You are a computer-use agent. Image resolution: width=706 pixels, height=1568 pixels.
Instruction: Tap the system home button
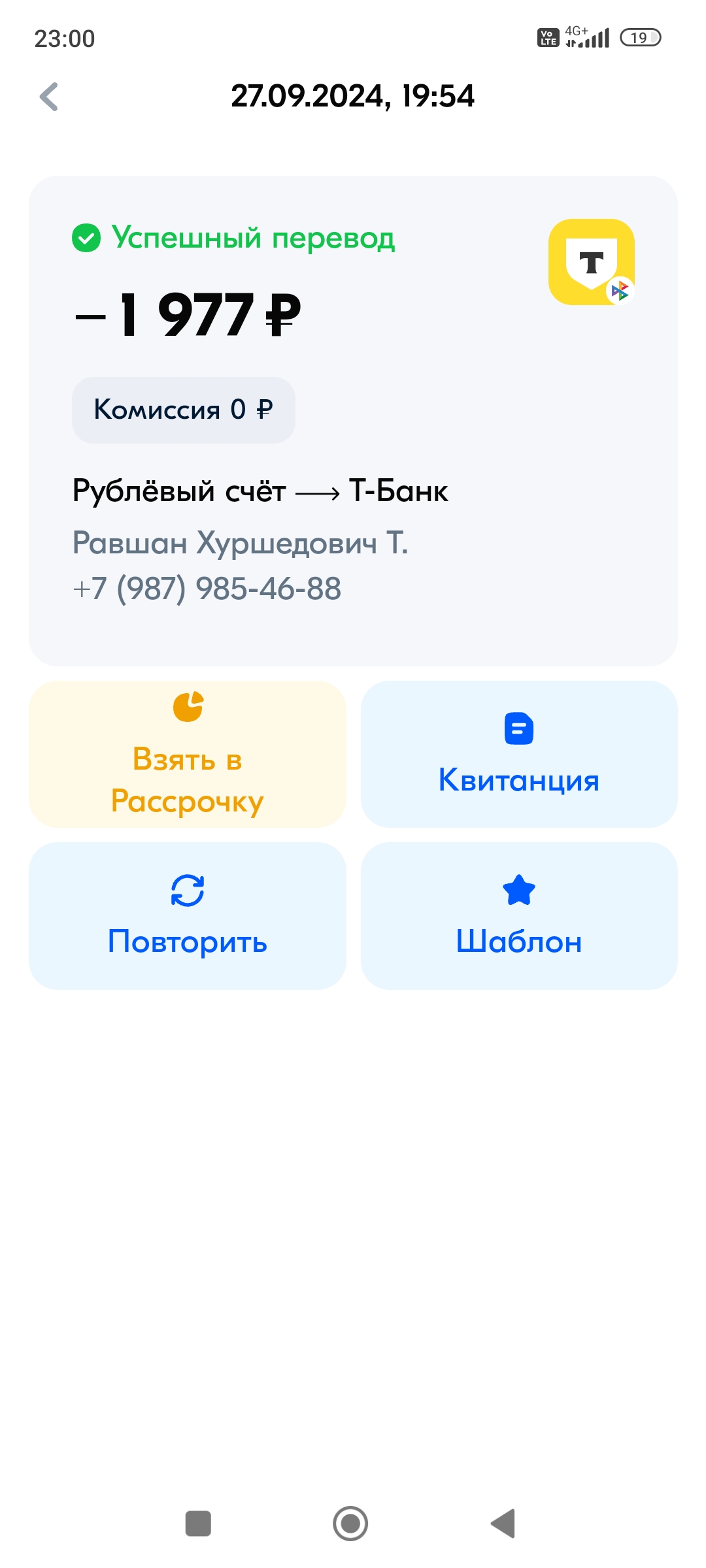coord(350,1524)
